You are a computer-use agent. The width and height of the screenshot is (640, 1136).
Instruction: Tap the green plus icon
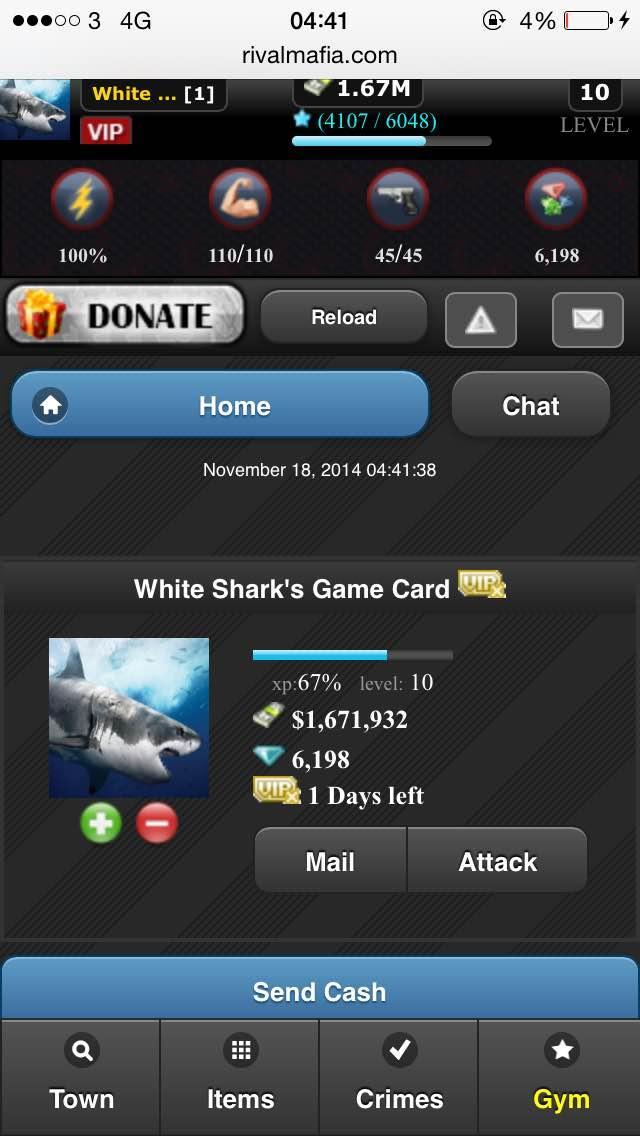click(x=101, y=824)
